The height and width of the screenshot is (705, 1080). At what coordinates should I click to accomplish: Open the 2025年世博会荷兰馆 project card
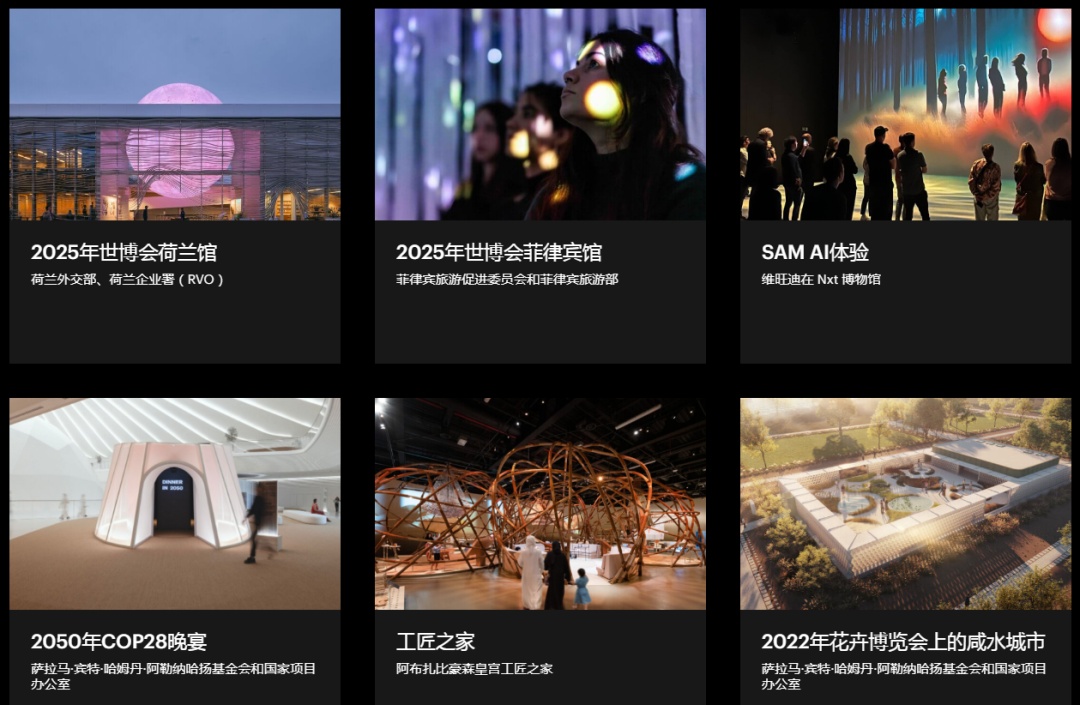pyautogui.click(x=174, y=186)
